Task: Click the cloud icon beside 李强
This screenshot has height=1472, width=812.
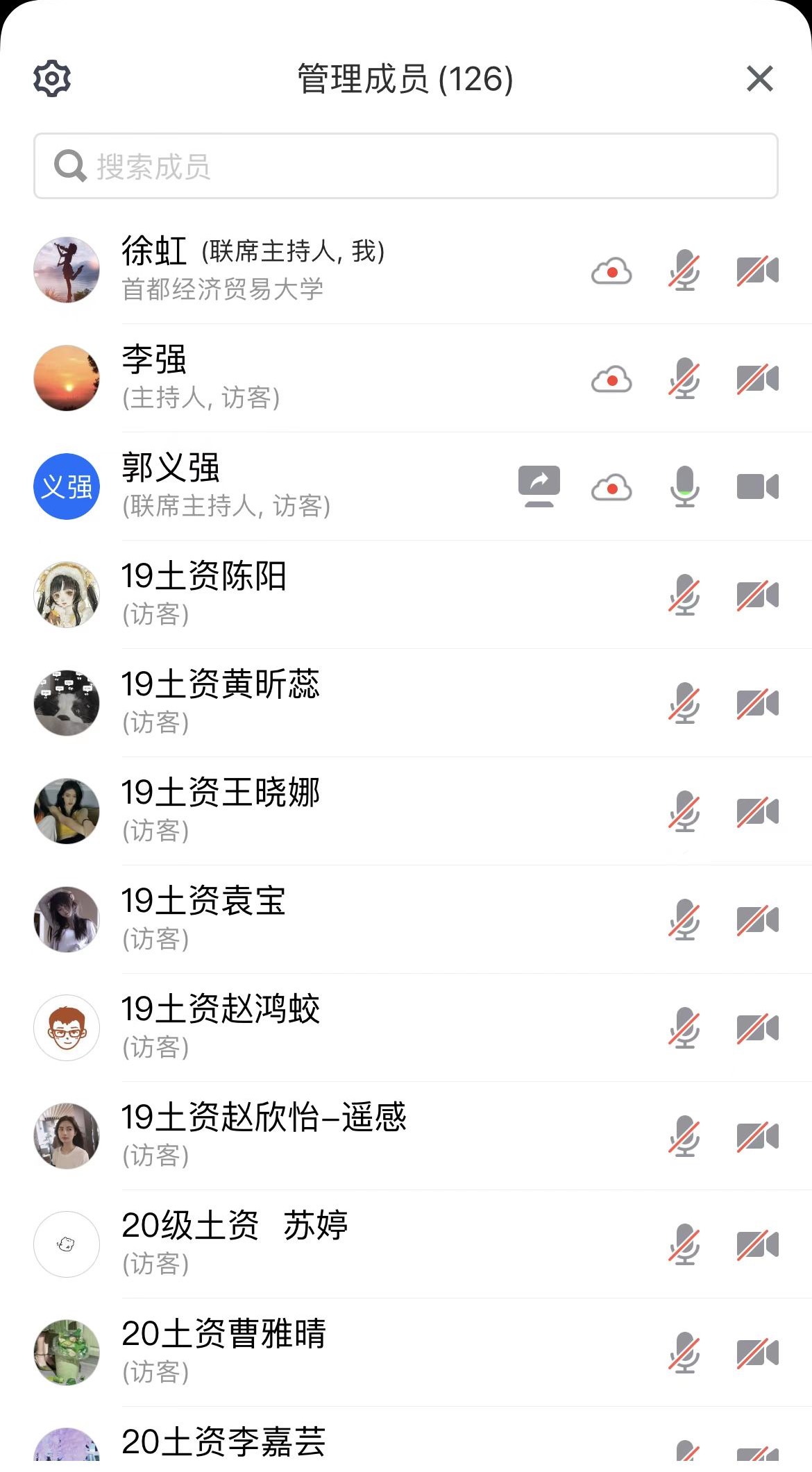Action: (x=613, y=378)
